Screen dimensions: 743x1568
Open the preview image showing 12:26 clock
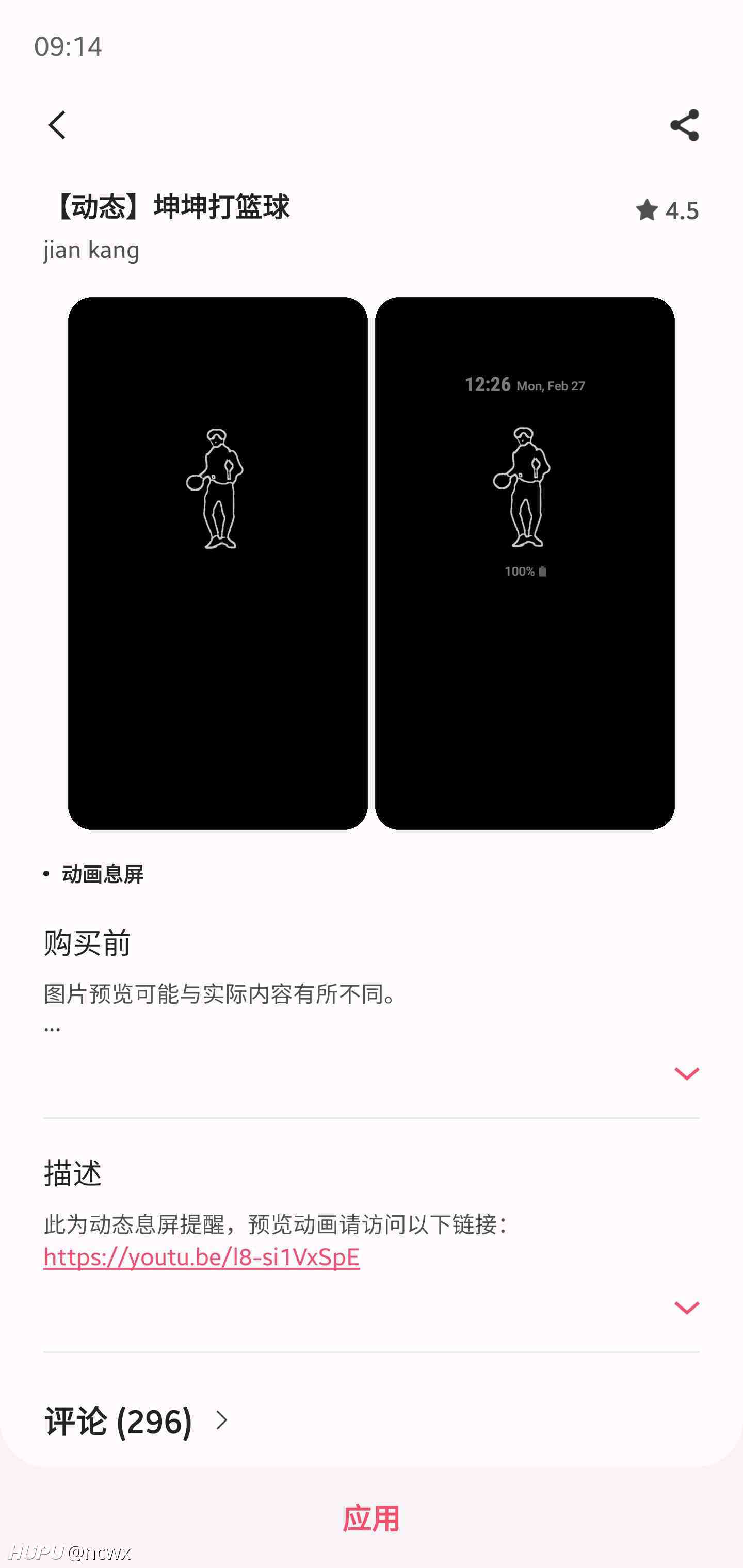point(524,563)
